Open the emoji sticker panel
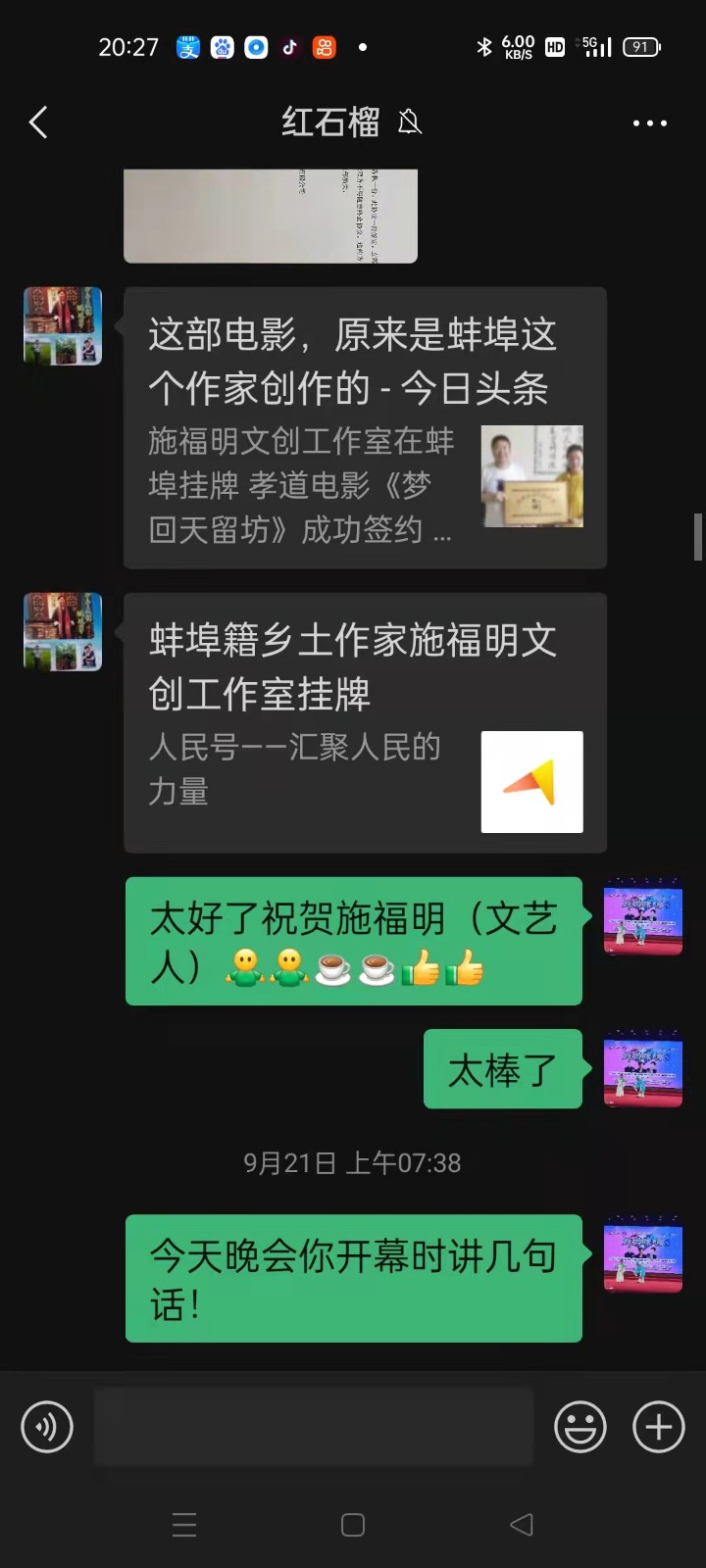 (x=580, y=1427)
